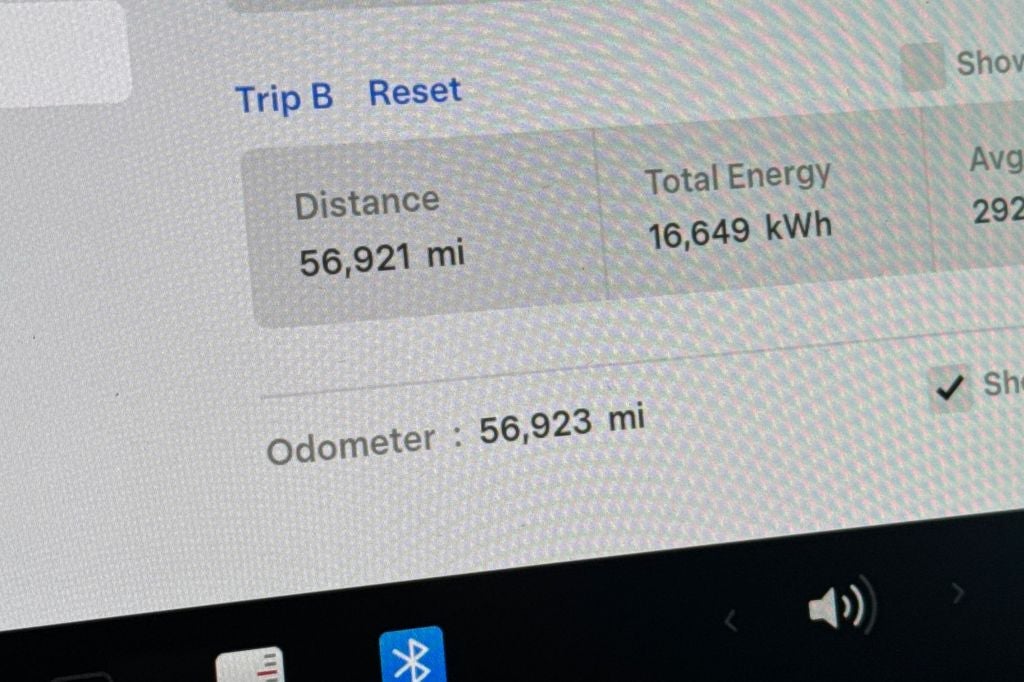Enable the unchecked Show checkbox beside Trip B

923,68
